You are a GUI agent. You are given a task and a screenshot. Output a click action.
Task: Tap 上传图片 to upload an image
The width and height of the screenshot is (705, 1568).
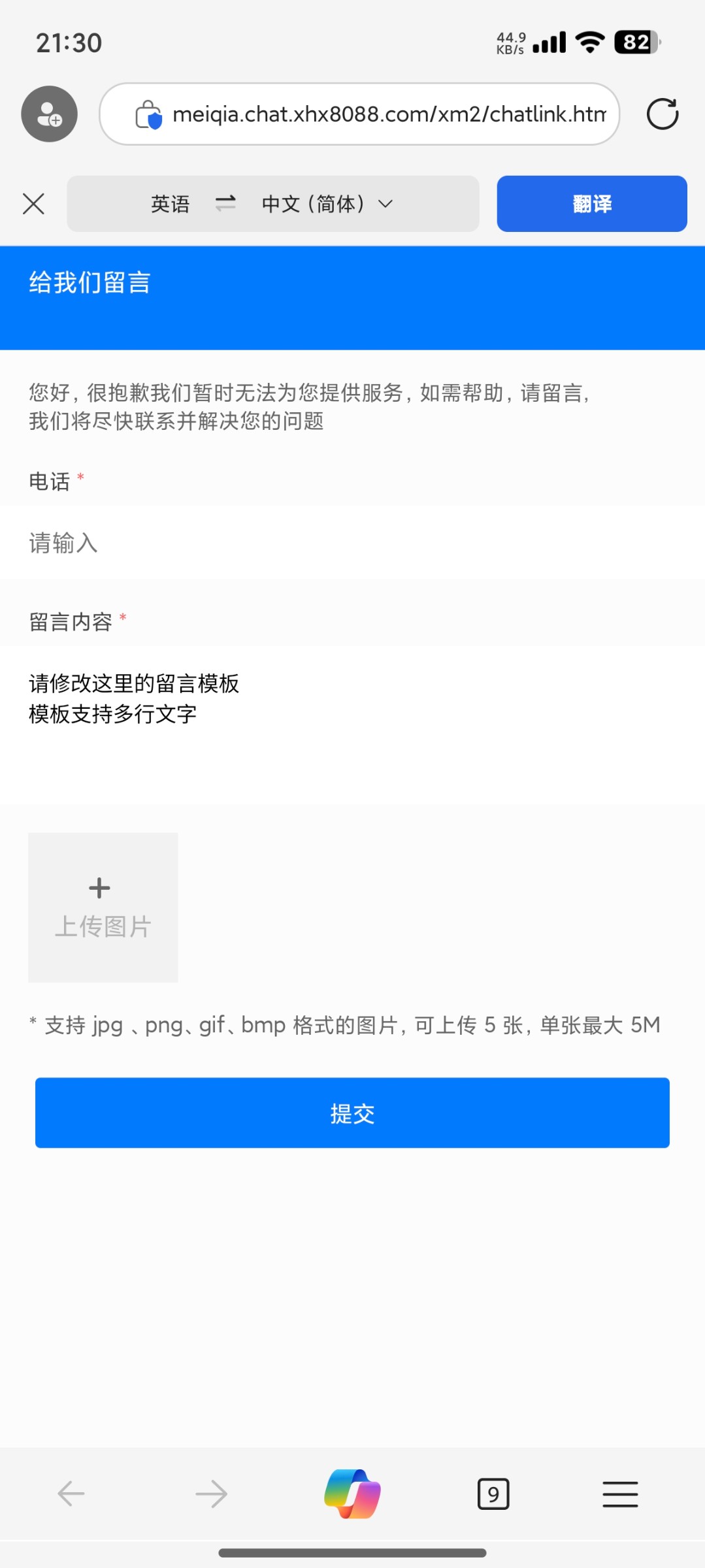[x=103, y=907]
